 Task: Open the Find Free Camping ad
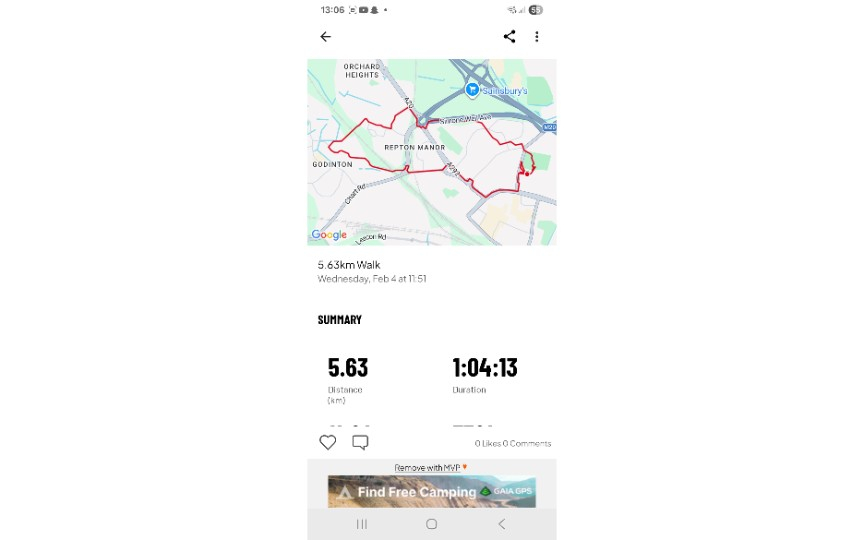(x=431, y=491)
